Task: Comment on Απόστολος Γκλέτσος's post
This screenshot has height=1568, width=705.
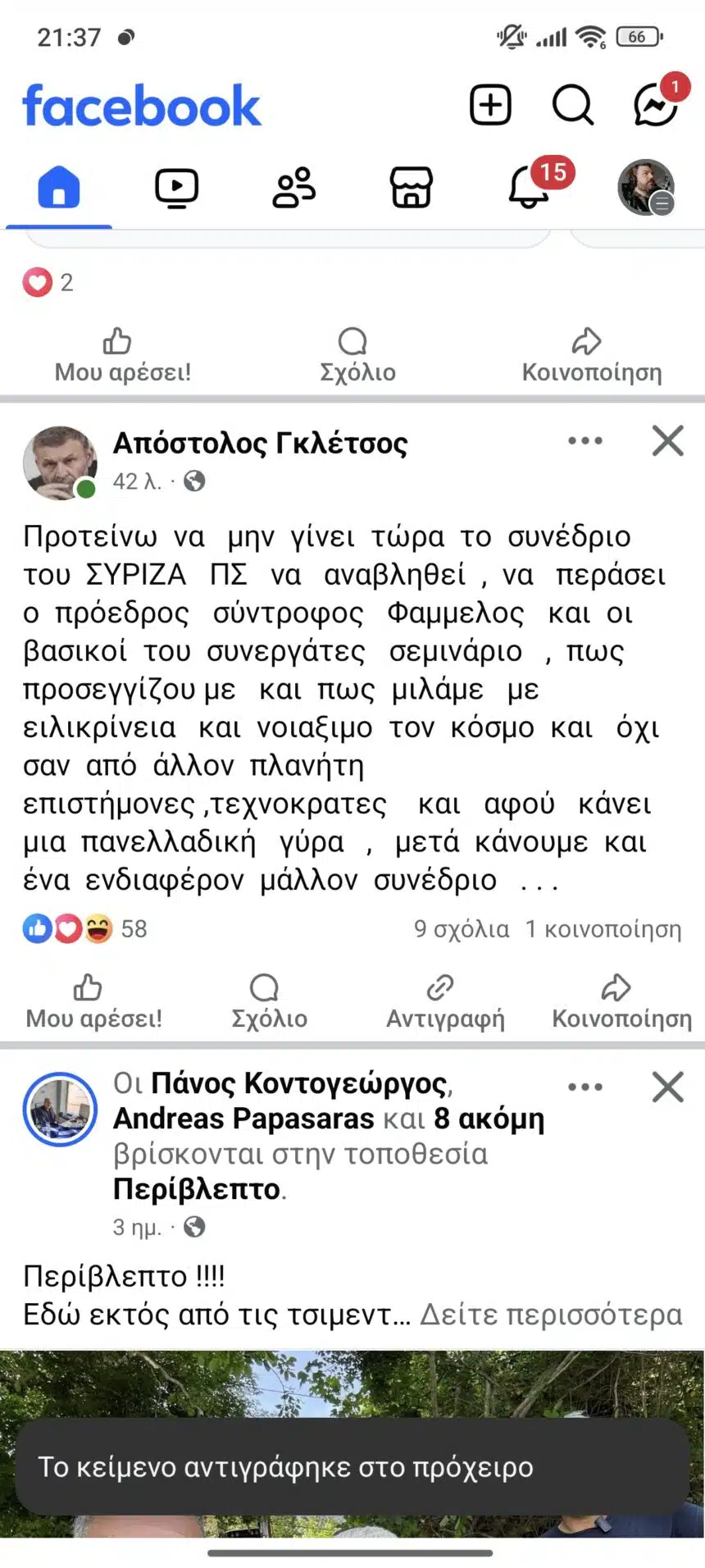Action: (269, 1001)
